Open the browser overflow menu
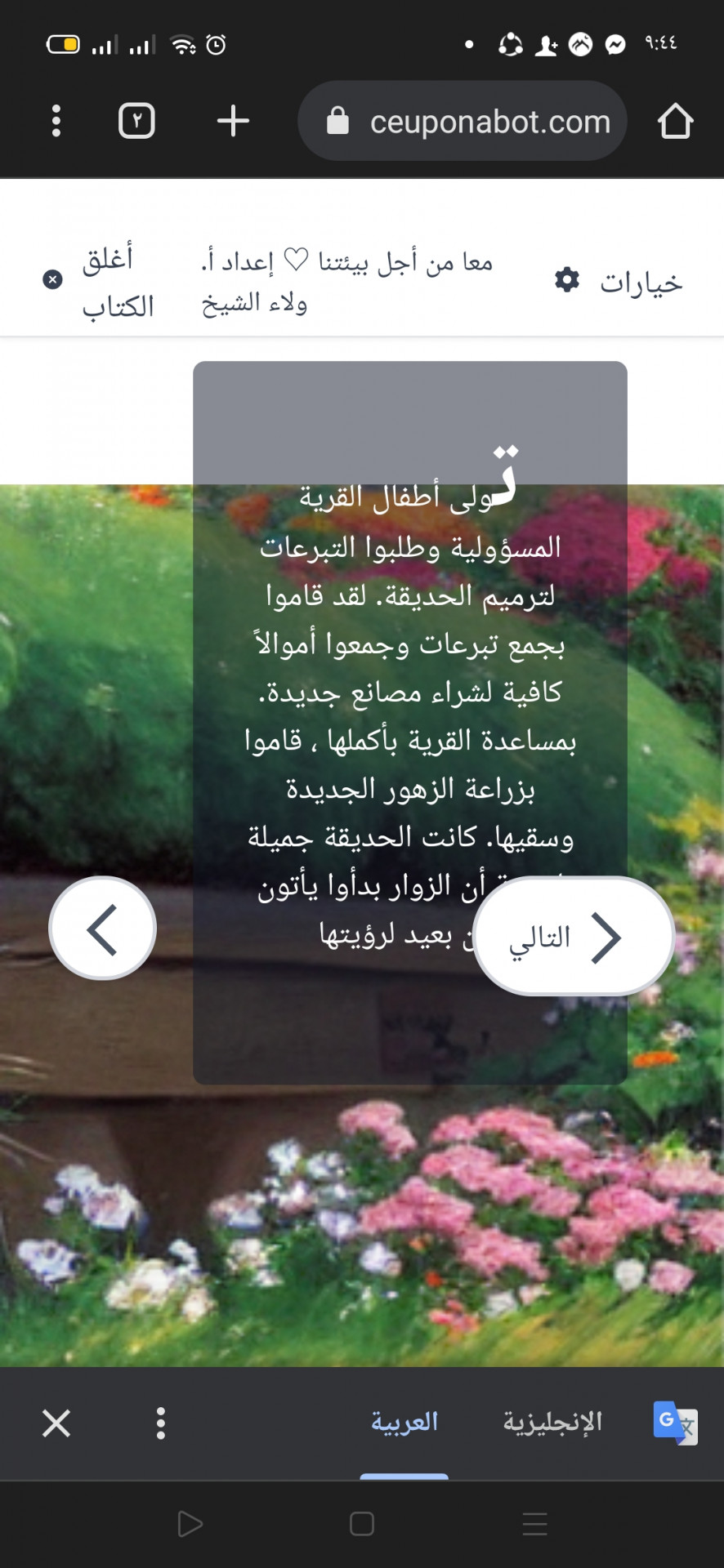 tap(56, 121)
